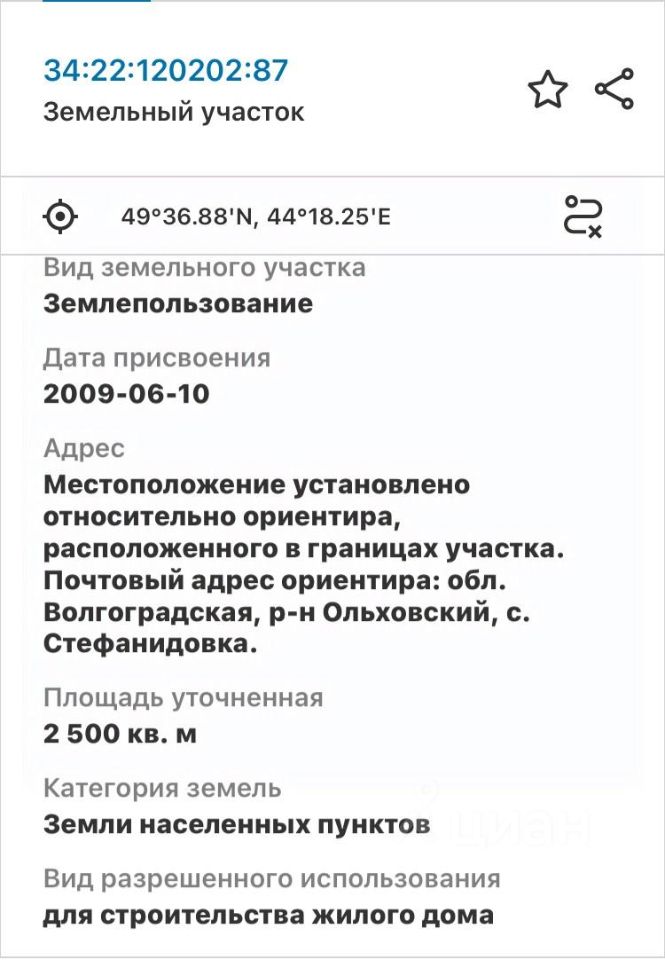Viewport: 665px width, 960px height.
Task: Share this land plot card
Action: 614,89
